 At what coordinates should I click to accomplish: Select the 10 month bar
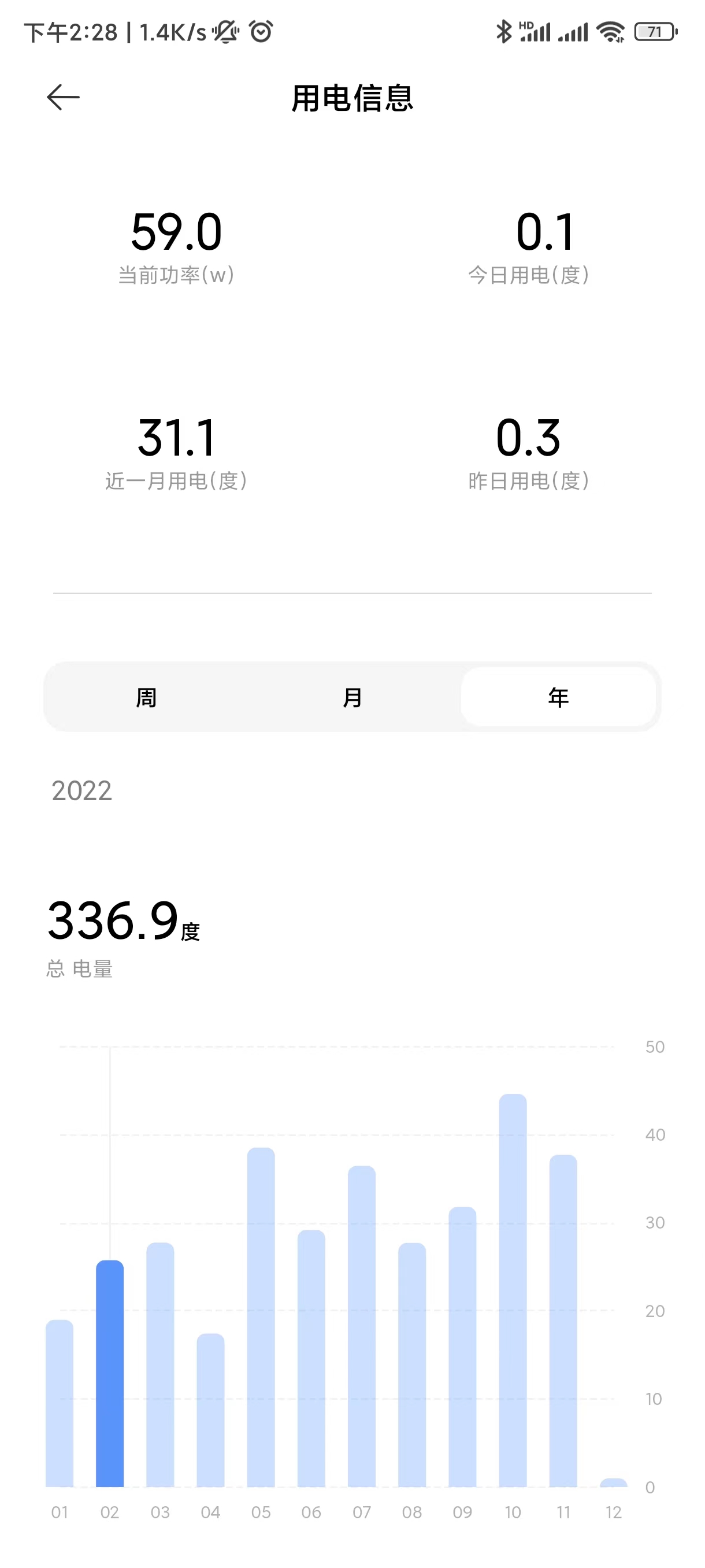click(x=513, y=1290)
